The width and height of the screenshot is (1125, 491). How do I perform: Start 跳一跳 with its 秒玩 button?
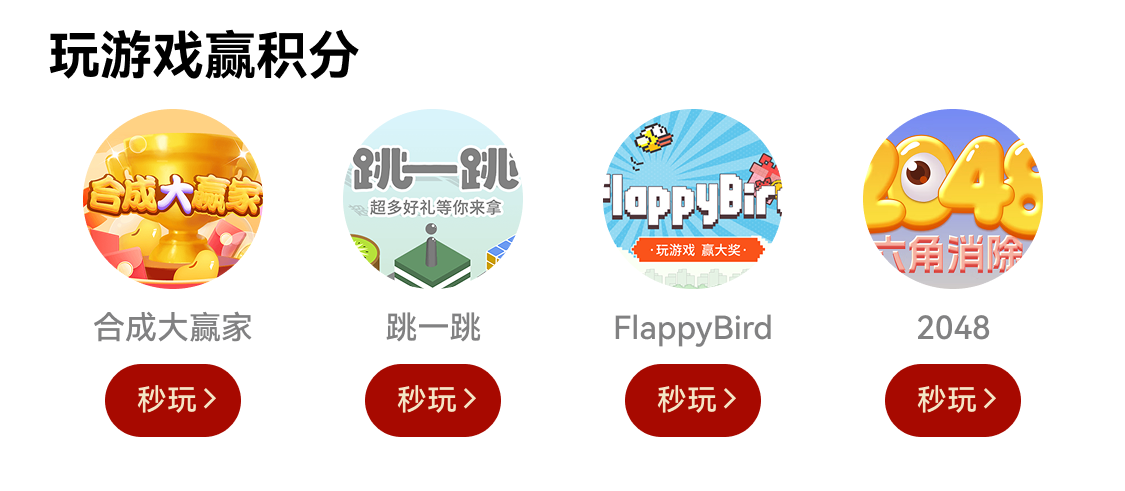(x=433, y=400)
